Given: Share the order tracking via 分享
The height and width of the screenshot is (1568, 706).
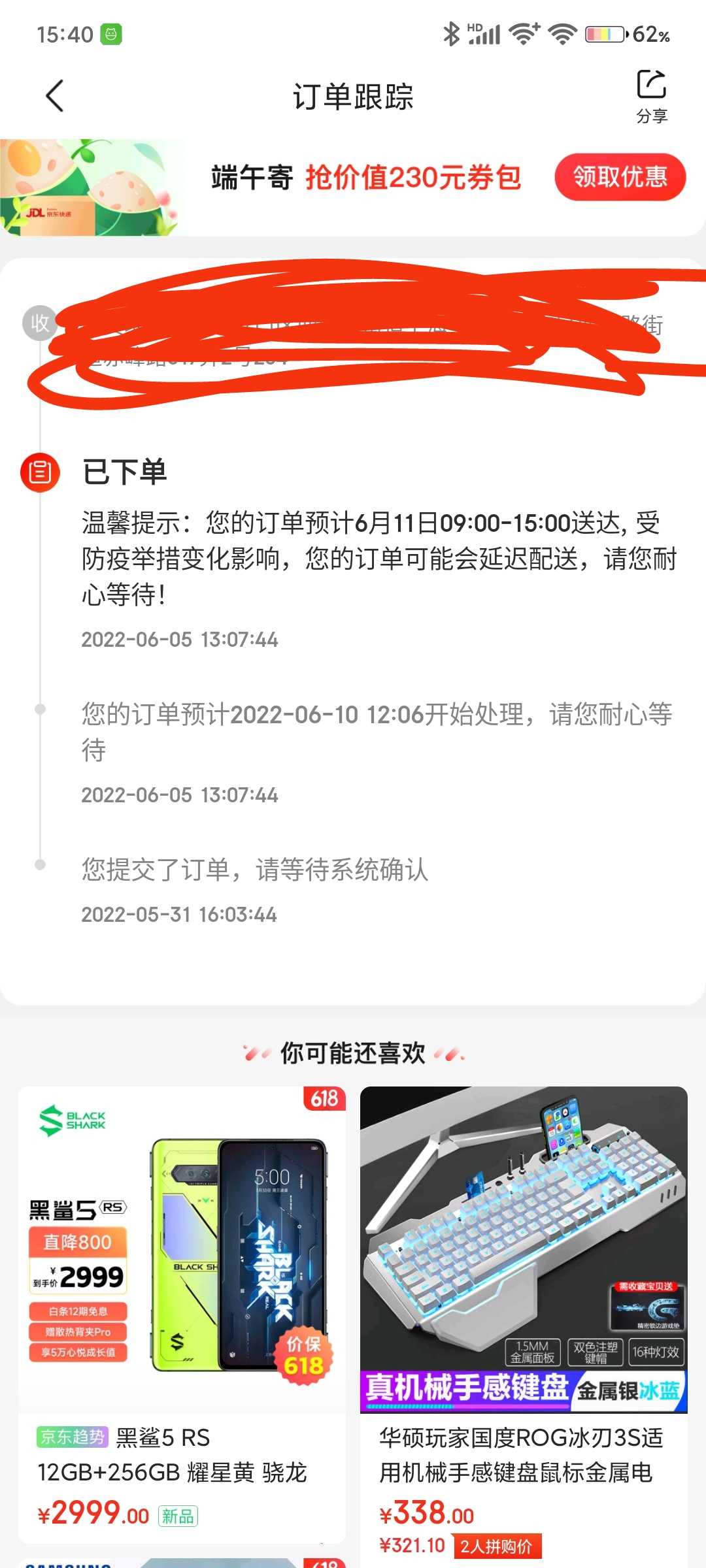Looking at the screenshot, I should pos(651,96).
